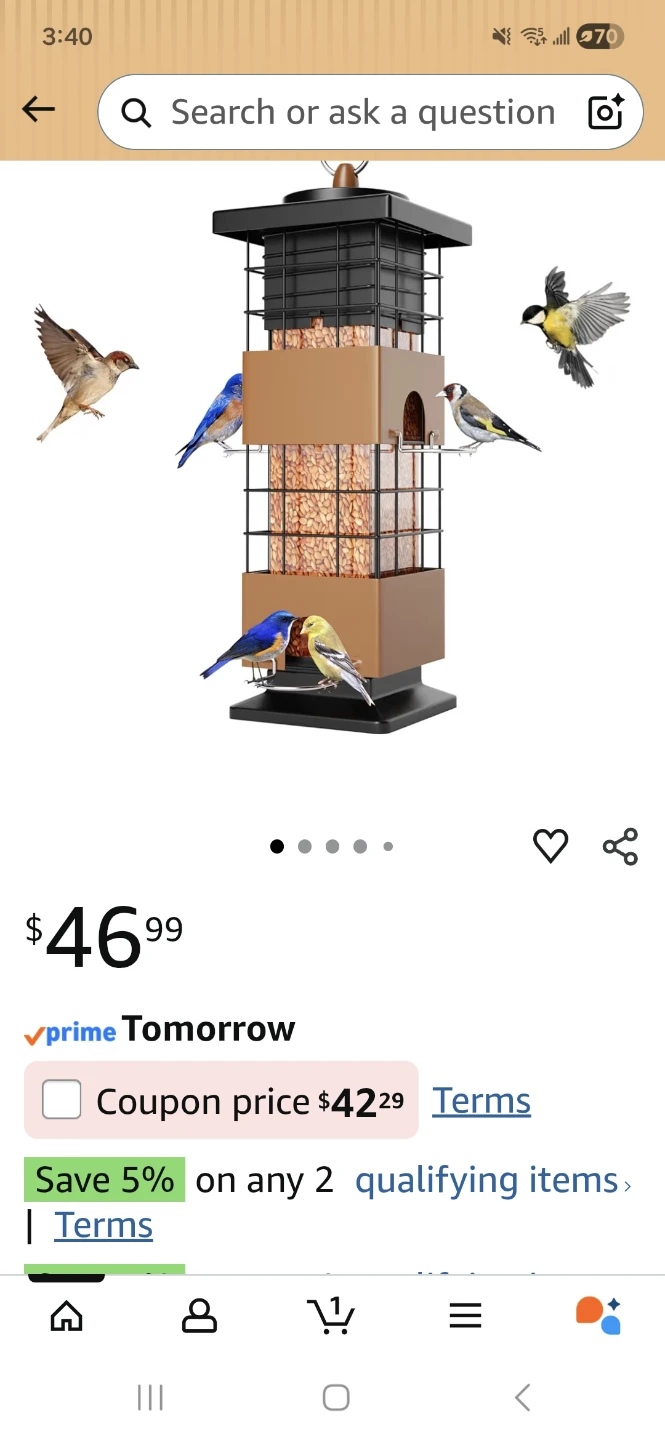This screenshot has width=665, height=1440.
Task: Add this item to wish list with heart
Action: point(550,846)
